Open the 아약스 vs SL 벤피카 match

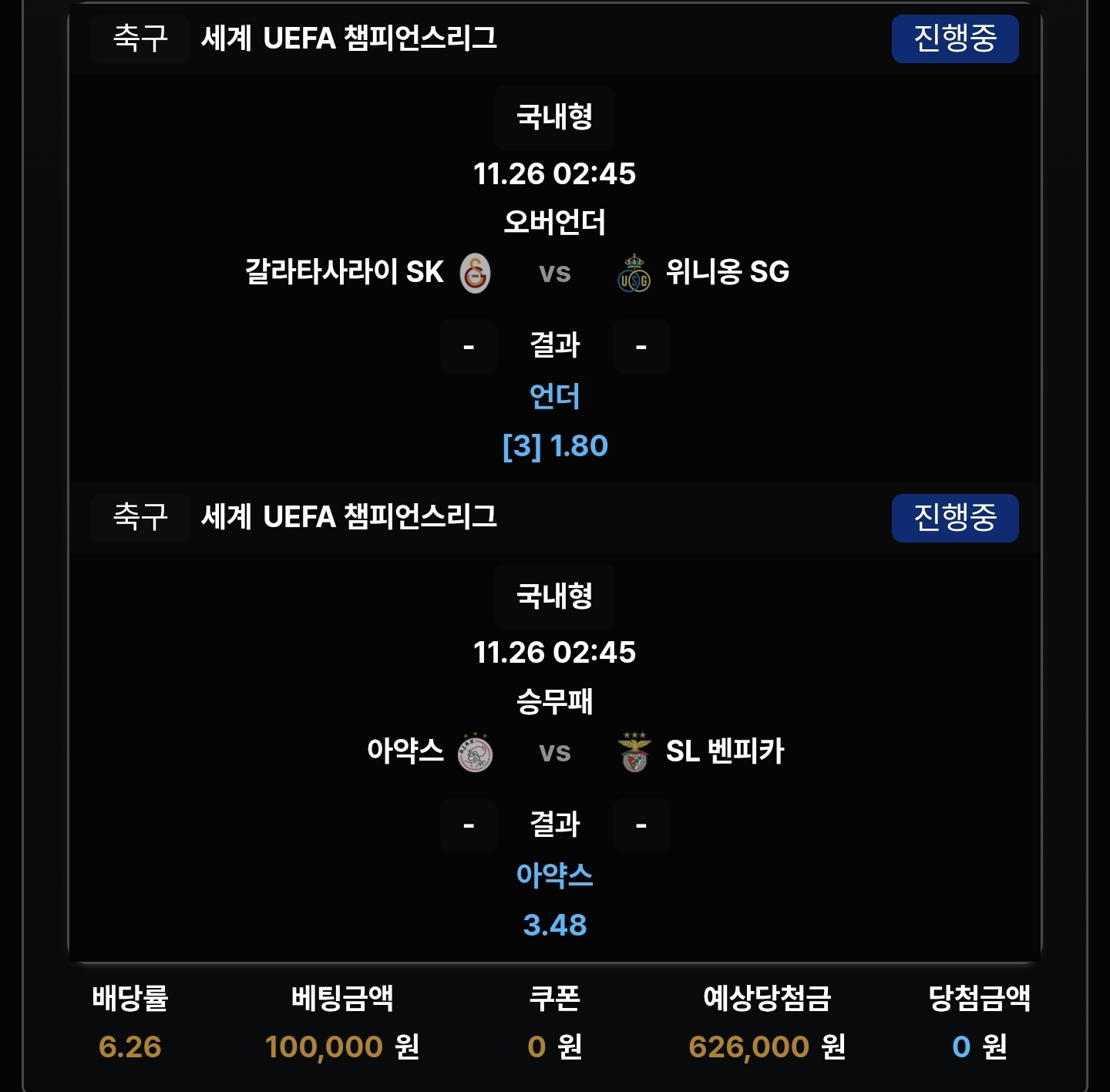[x=554, y=751]
